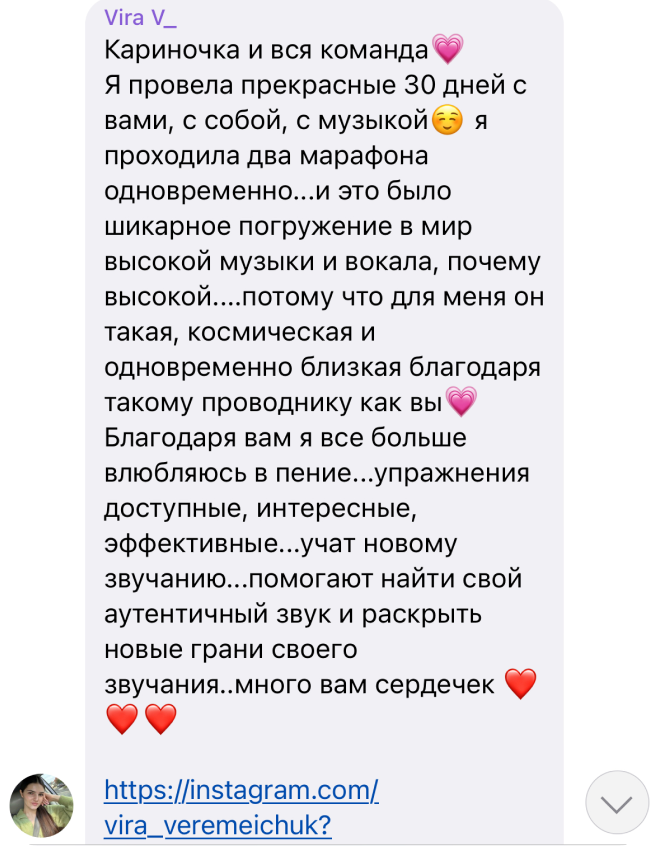Image resolution: width=656 pixels, height=846 pixels.
Task: Open Vira V_'s profile avatar
Action: 41,805
